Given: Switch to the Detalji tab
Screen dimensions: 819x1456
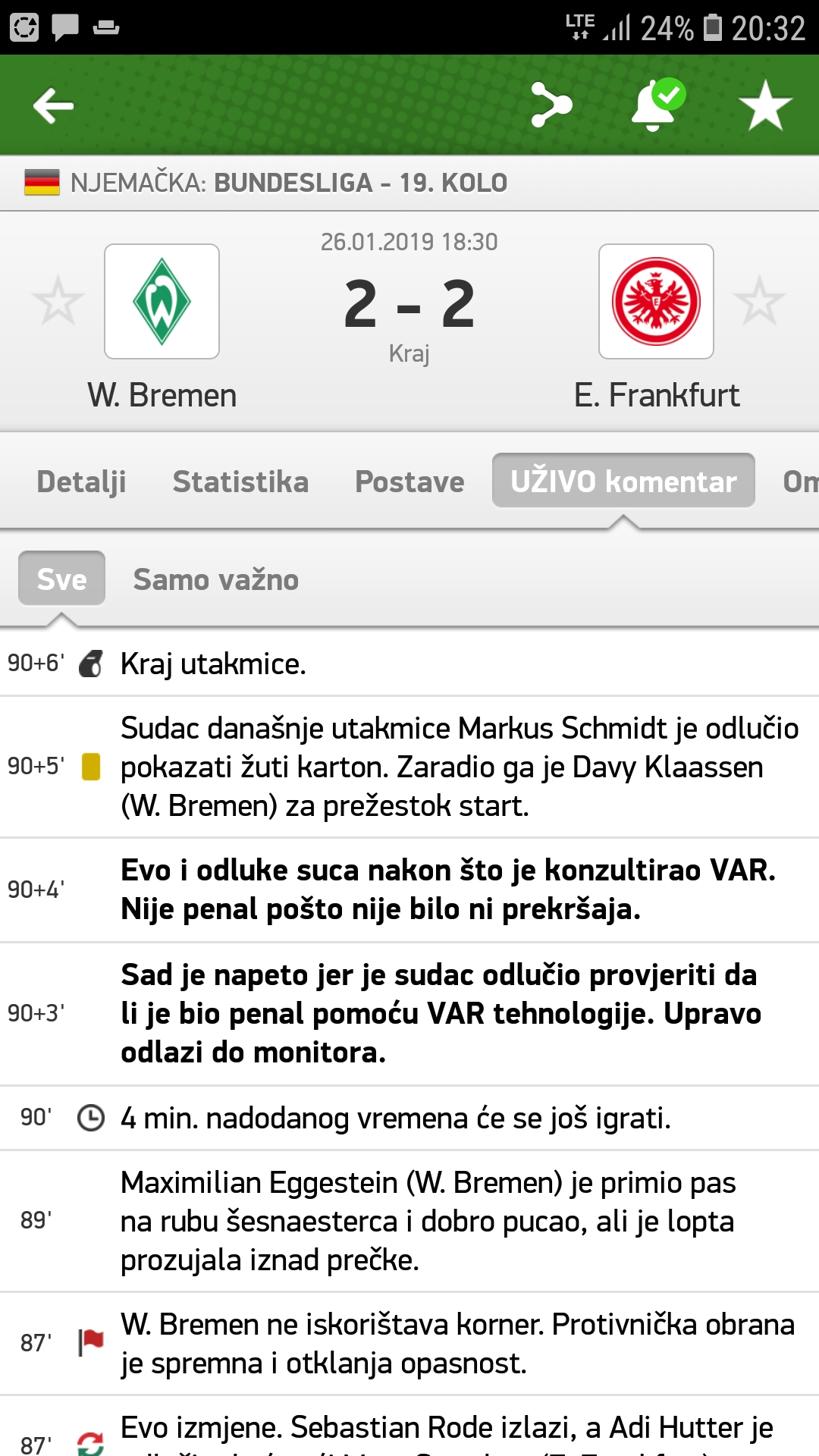Looking at the screenshot, I should tap(81, 482).
